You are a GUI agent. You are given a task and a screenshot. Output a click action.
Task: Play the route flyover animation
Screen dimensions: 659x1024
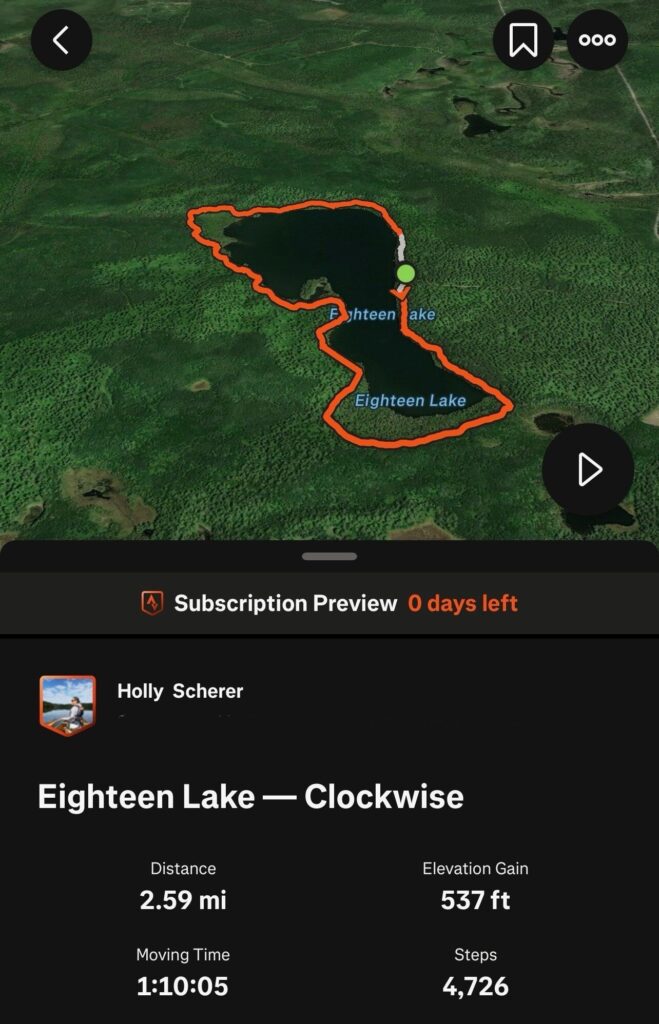(x=588, y=469)
